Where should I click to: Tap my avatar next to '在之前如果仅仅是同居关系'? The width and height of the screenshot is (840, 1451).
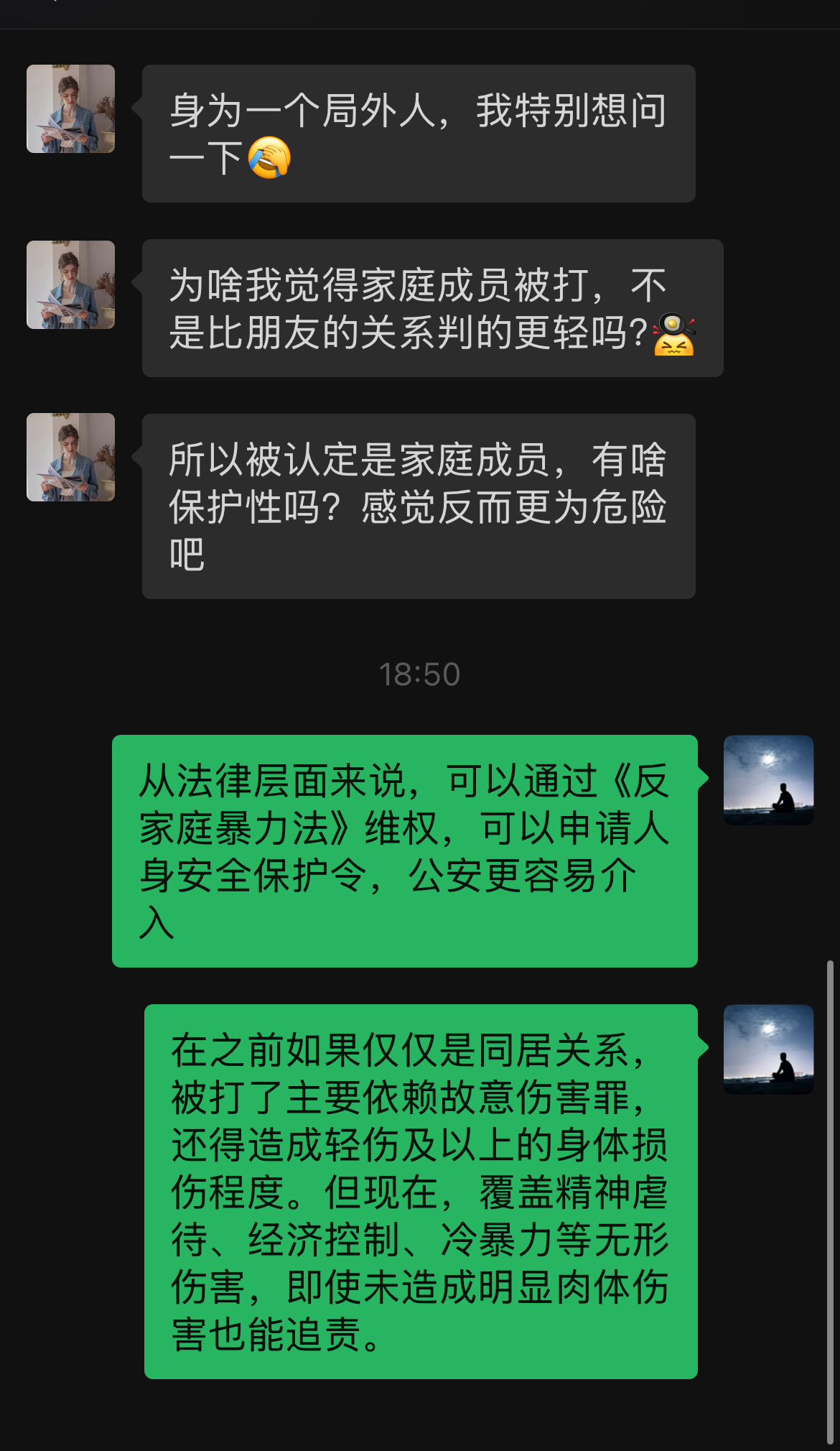[768, 1049]
